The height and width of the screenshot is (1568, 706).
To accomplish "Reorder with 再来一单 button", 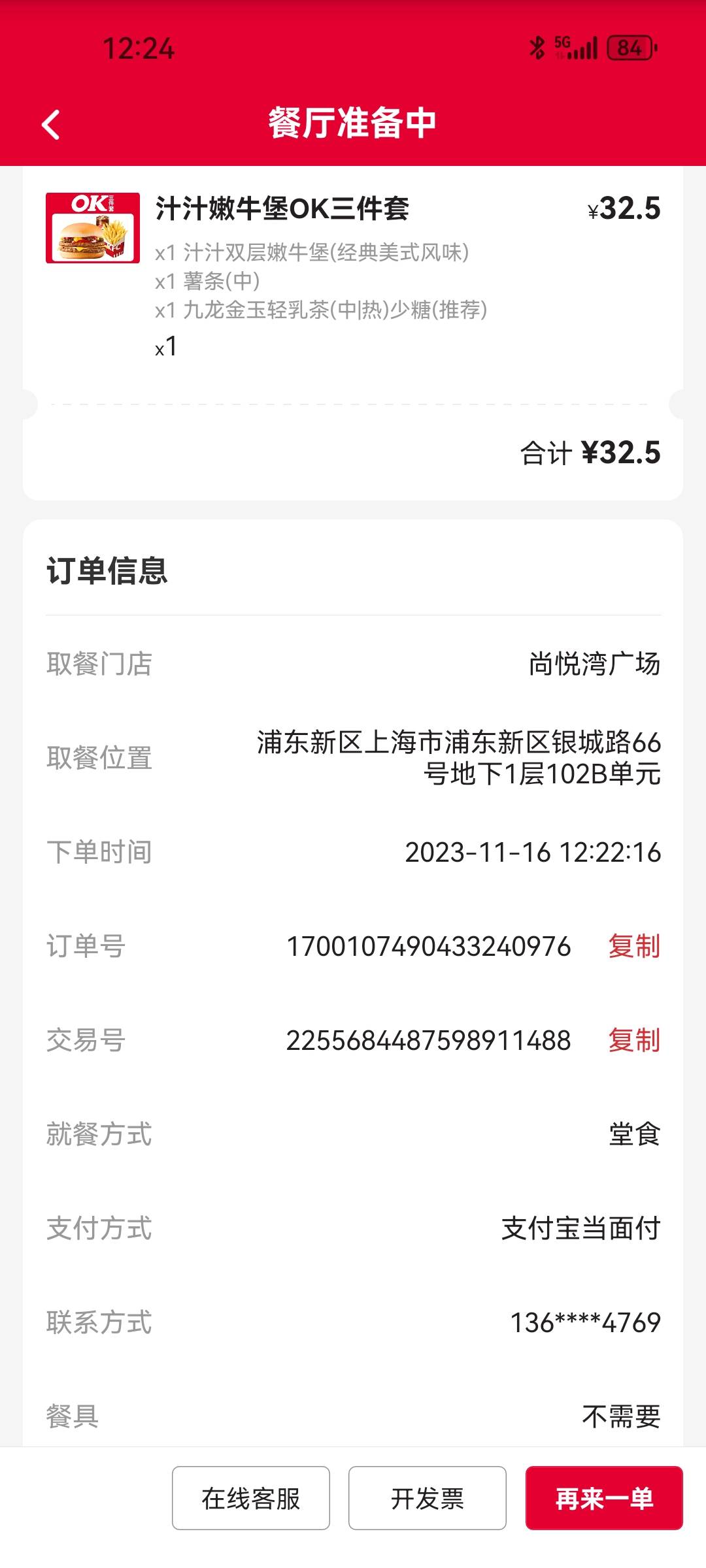I will [x=604, y=1498].
